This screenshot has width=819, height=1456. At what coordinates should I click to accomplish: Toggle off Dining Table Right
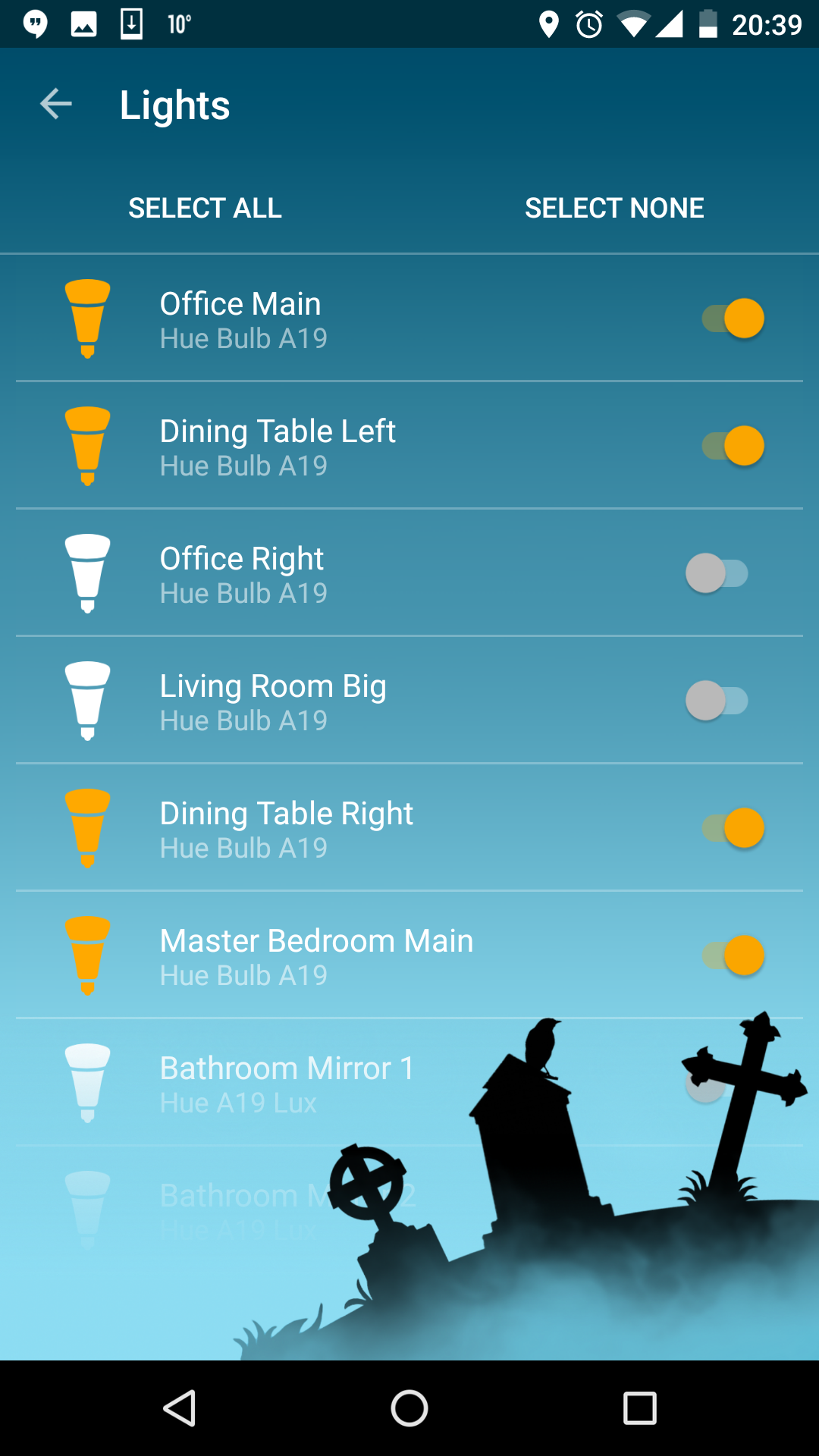[x=732, y=828]
